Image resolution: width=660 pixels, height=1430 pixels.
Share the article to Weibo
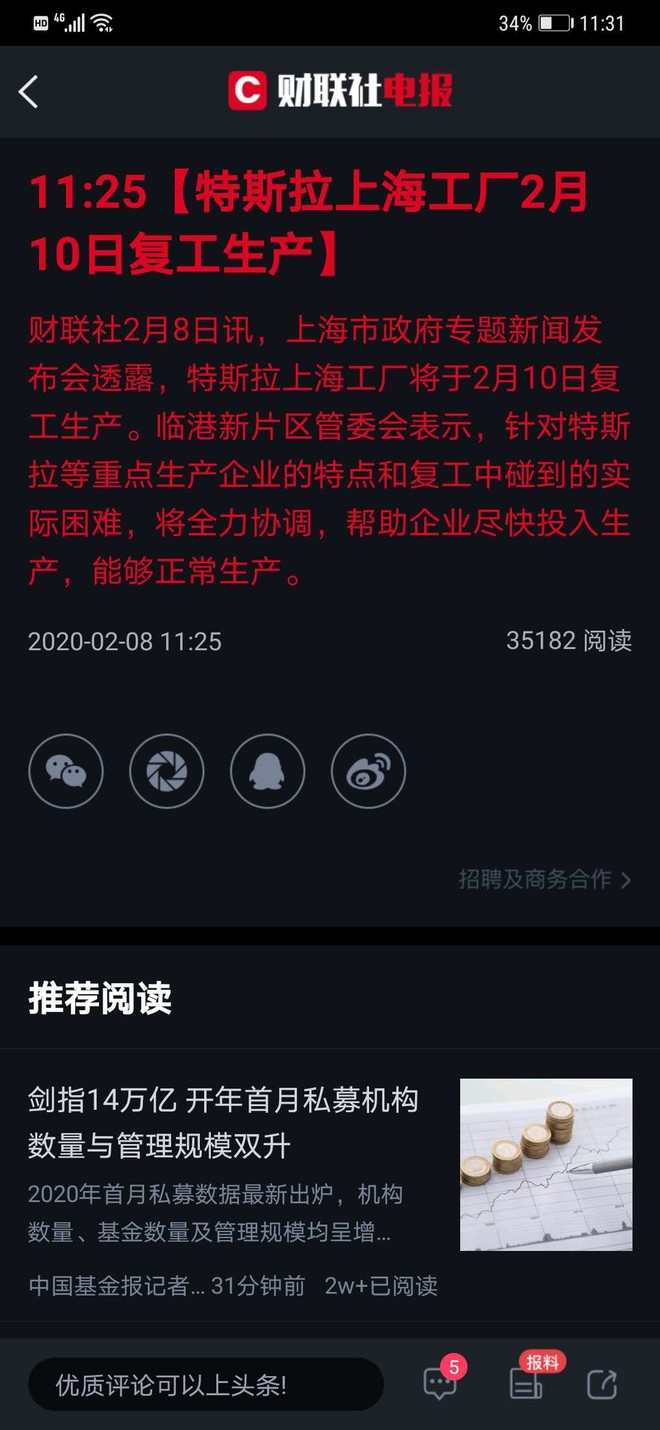click(x=368, y=771)
